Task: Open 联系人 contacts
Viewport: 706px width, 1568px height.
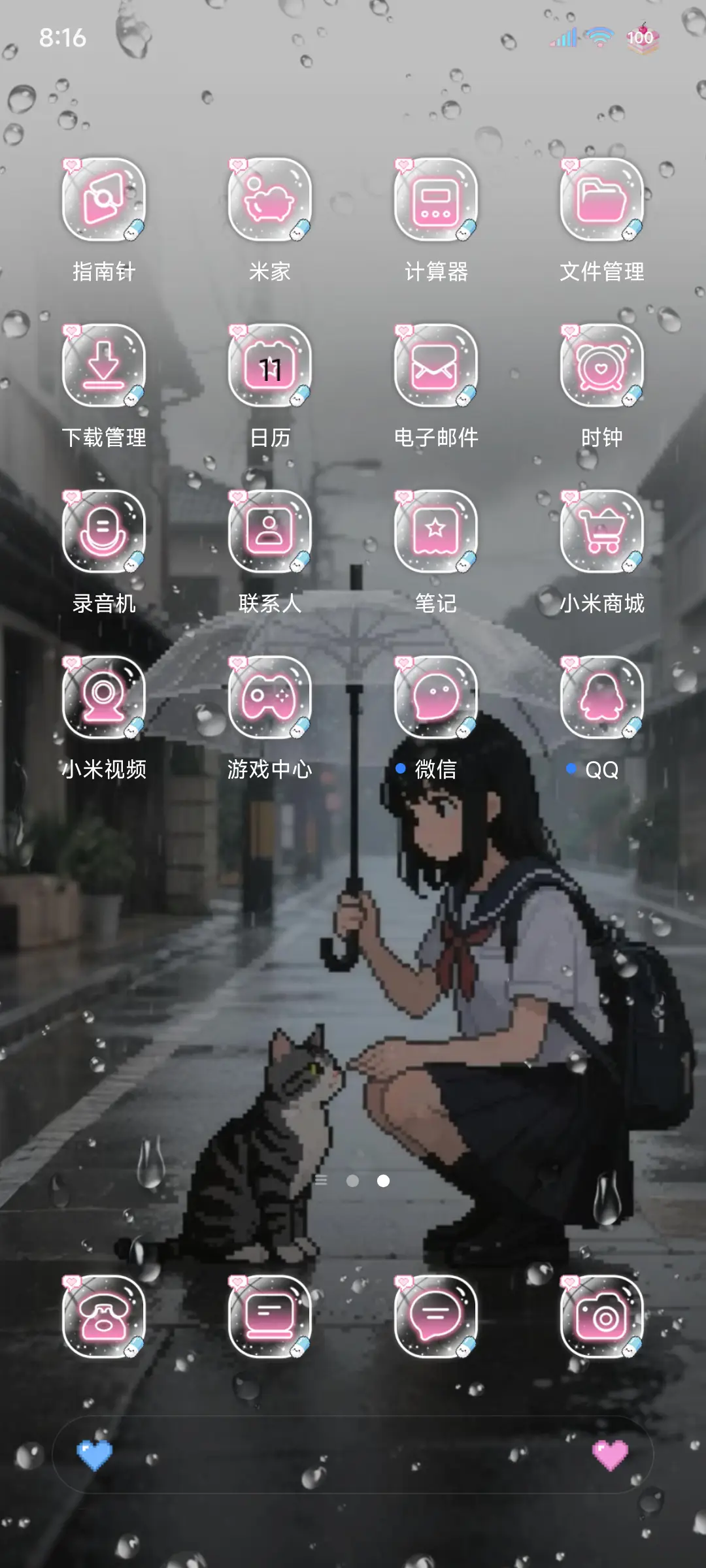Action: point(269,534)
